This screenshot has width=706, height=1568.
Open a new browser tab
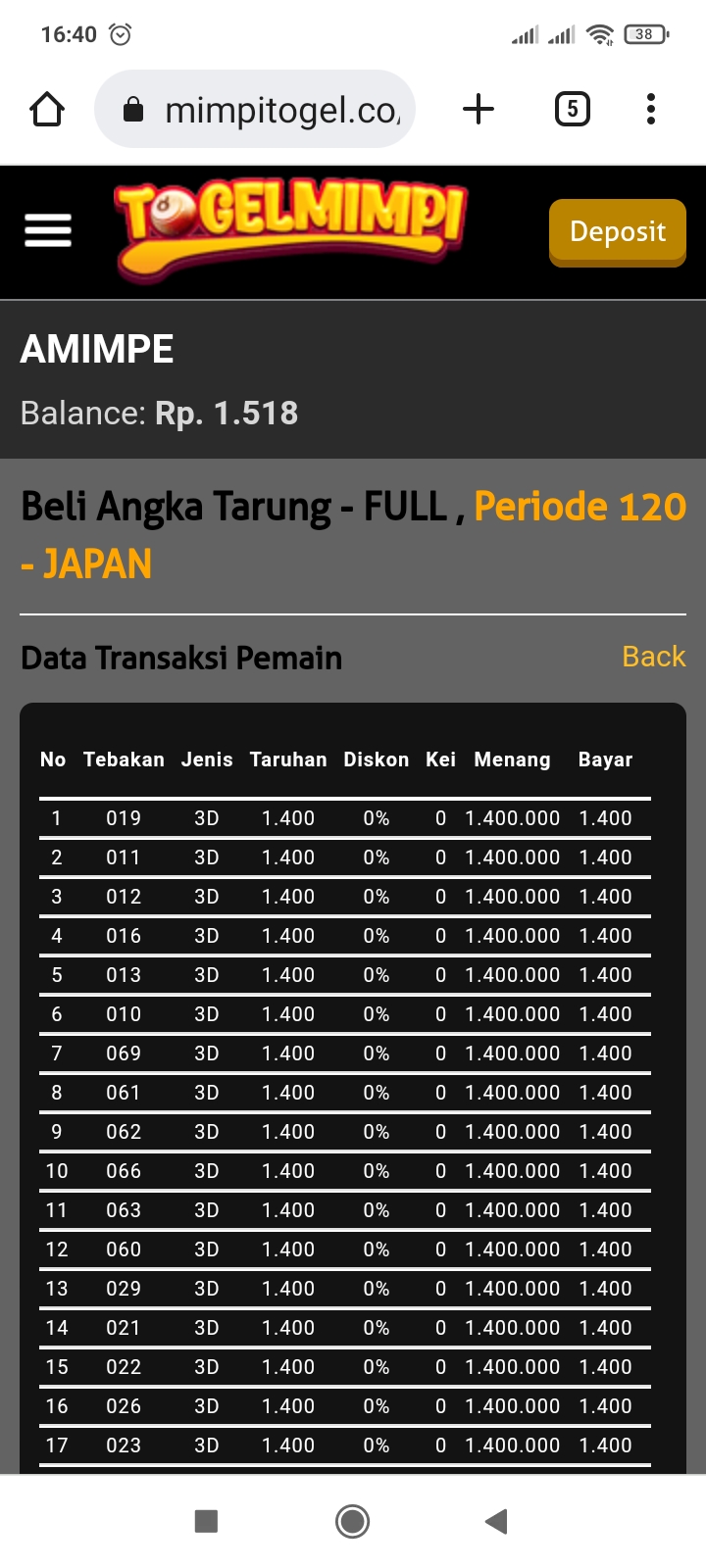click(478, 109)
